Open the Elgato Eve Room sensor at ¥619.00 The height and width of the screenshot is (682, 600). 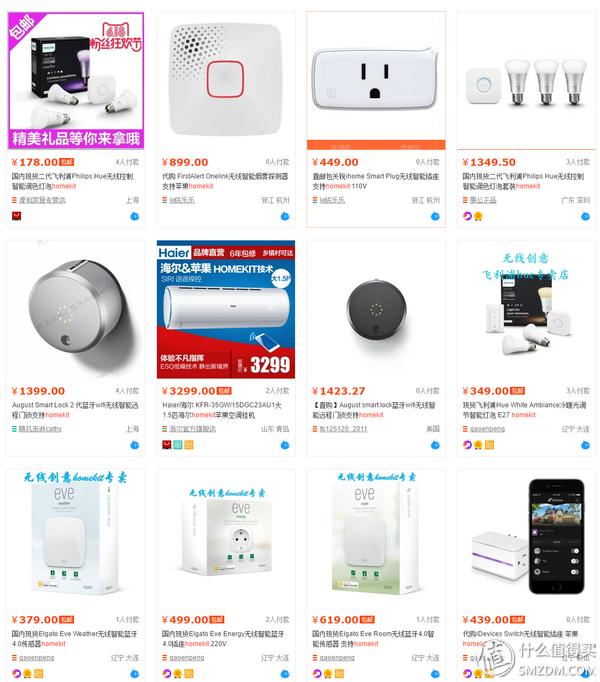tap(375, 534)
